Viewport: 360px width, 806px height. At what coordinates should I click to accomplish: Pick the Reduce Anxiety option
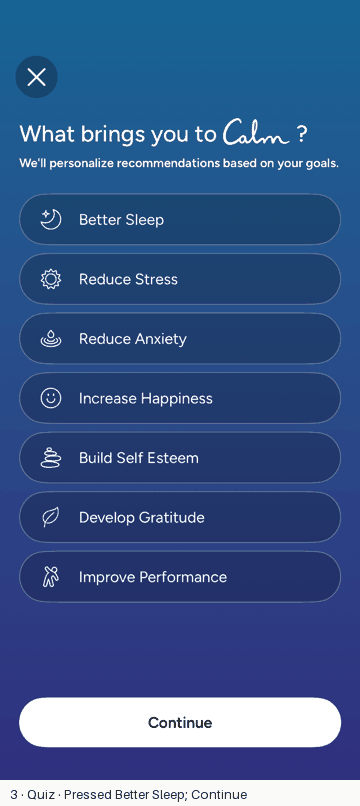click(x=180, y=339)
